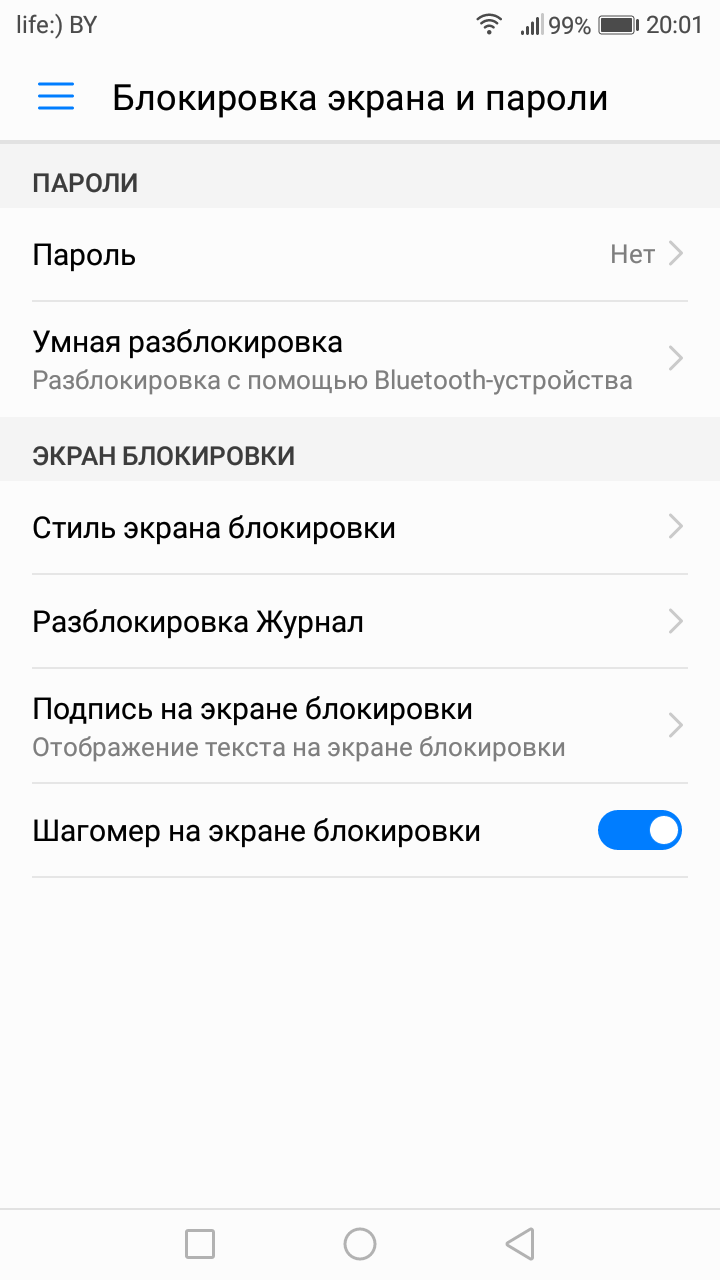
Task: Open the hamburger drawer menu
Action: tap(56, 97)
